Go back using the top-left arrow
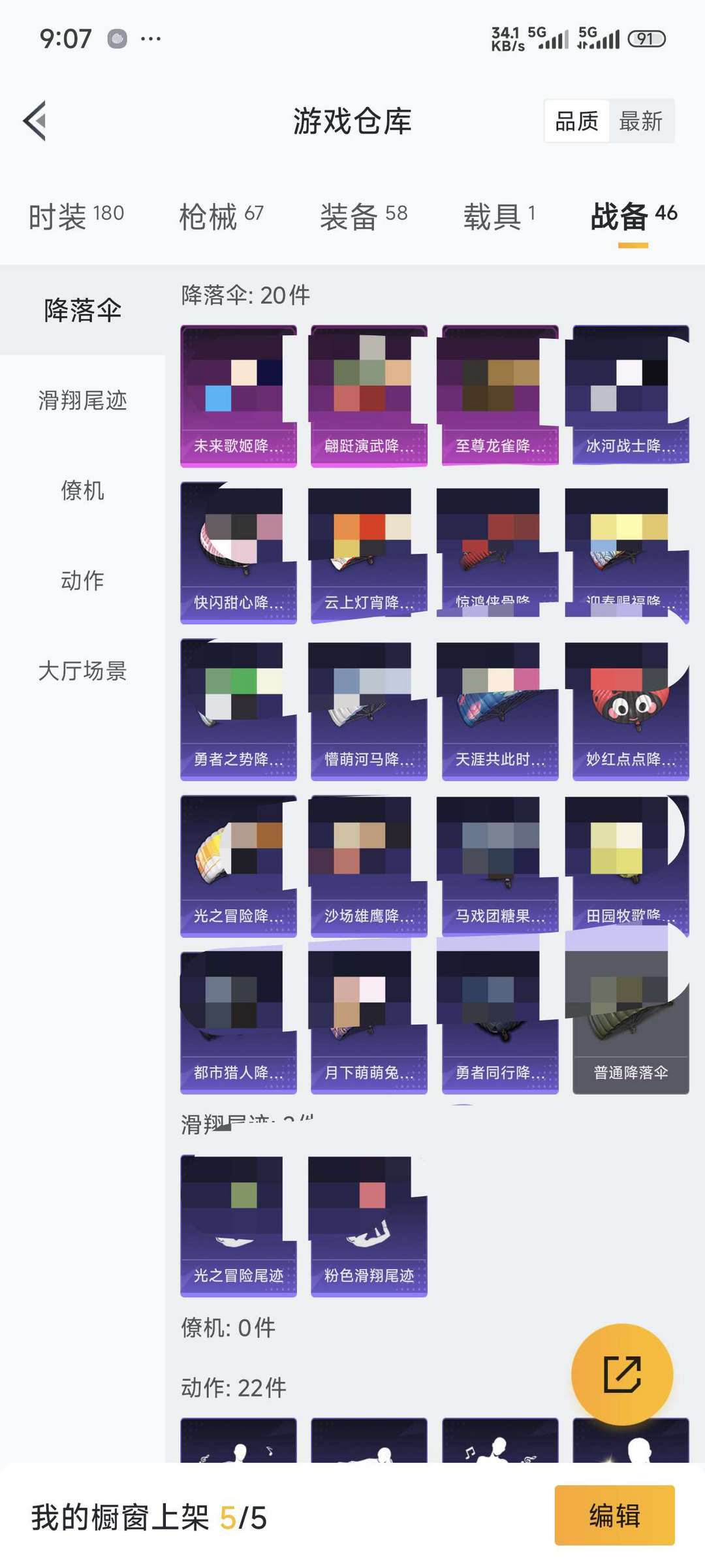The image size is (705, 1568). pyautogui.click(x=35, y=121)
